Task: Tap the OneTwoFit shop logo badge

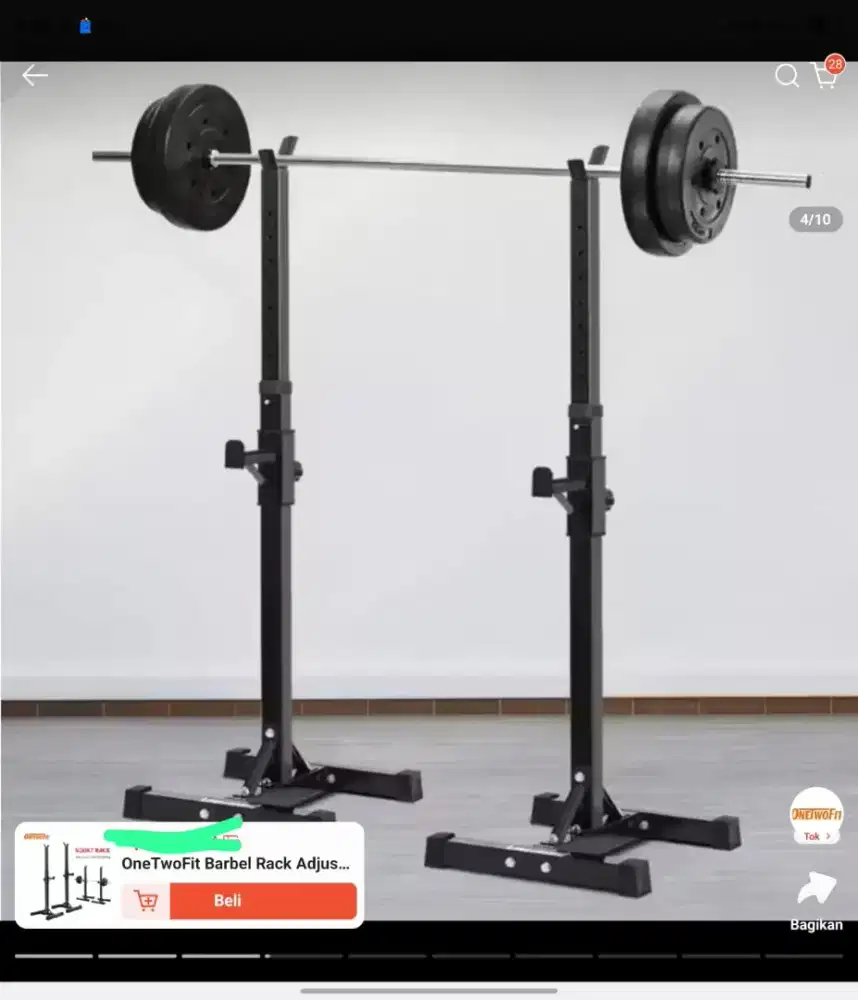Action: click(816, 812)
